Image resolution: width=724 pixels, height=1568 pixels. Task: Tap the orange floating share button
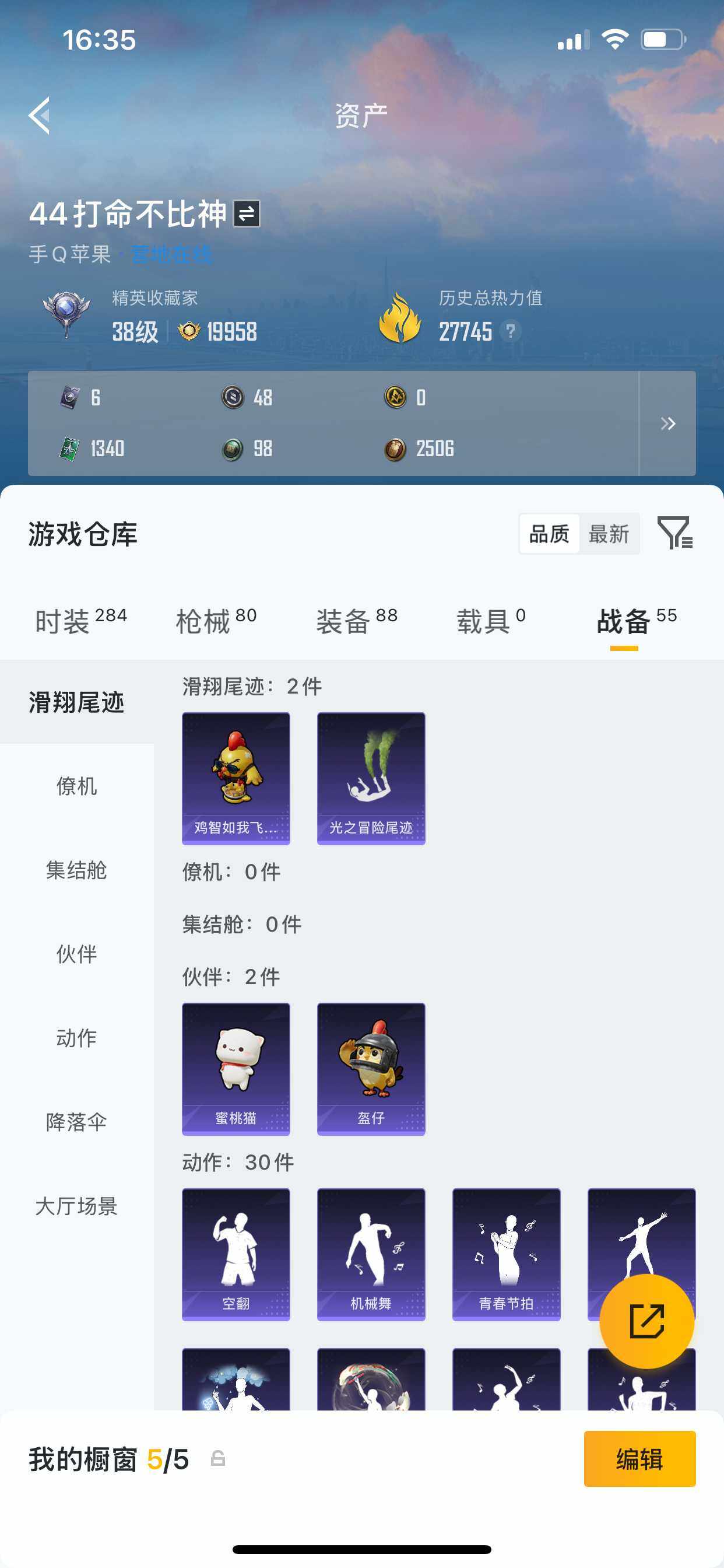coord(646,1321)
